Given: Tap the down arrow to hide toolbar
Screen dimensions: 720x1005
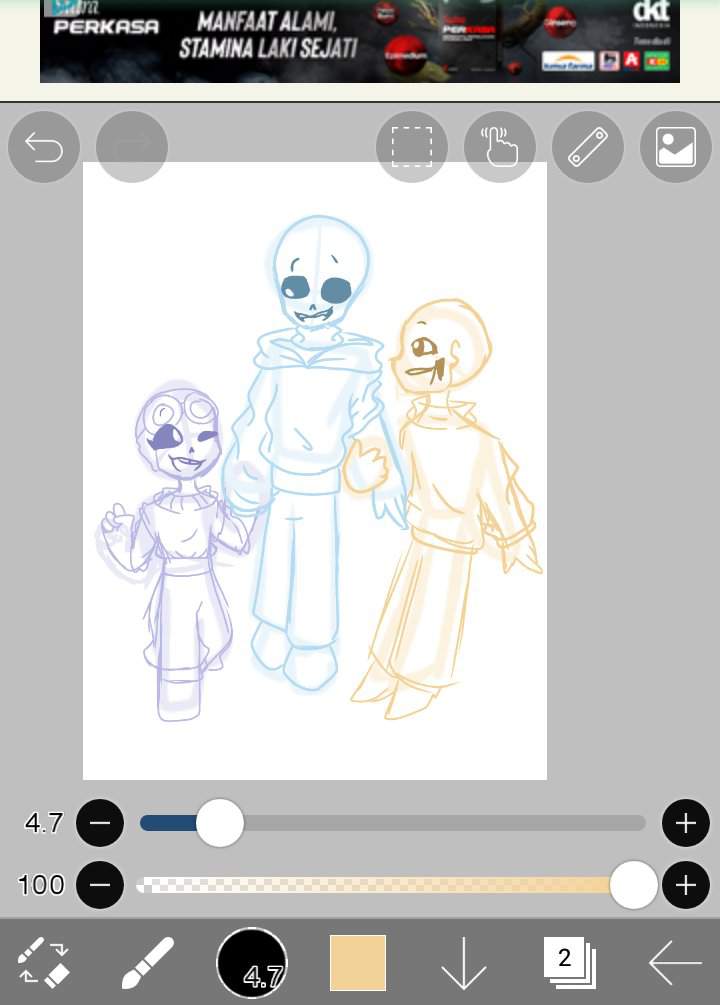Looking at the screenshot, I should [x=463, y=962].
